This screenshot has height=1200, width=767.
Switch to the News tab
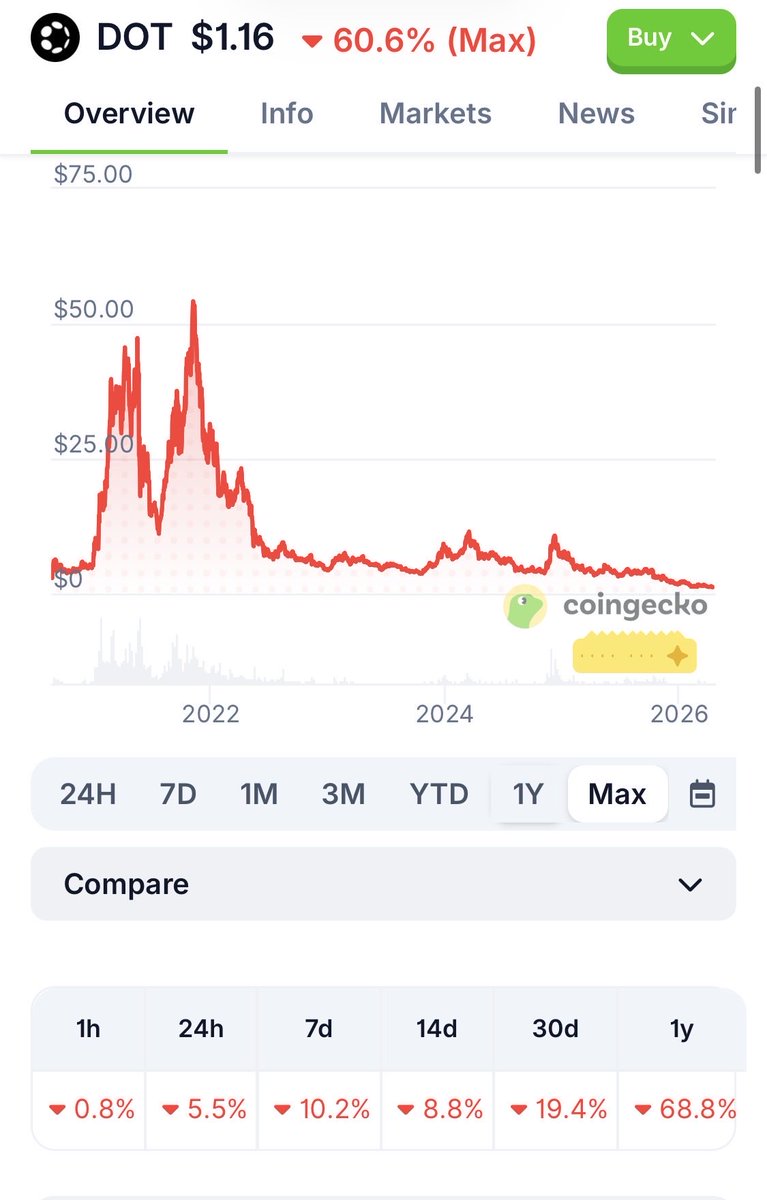pyautogui.click(x=596, y=114)
